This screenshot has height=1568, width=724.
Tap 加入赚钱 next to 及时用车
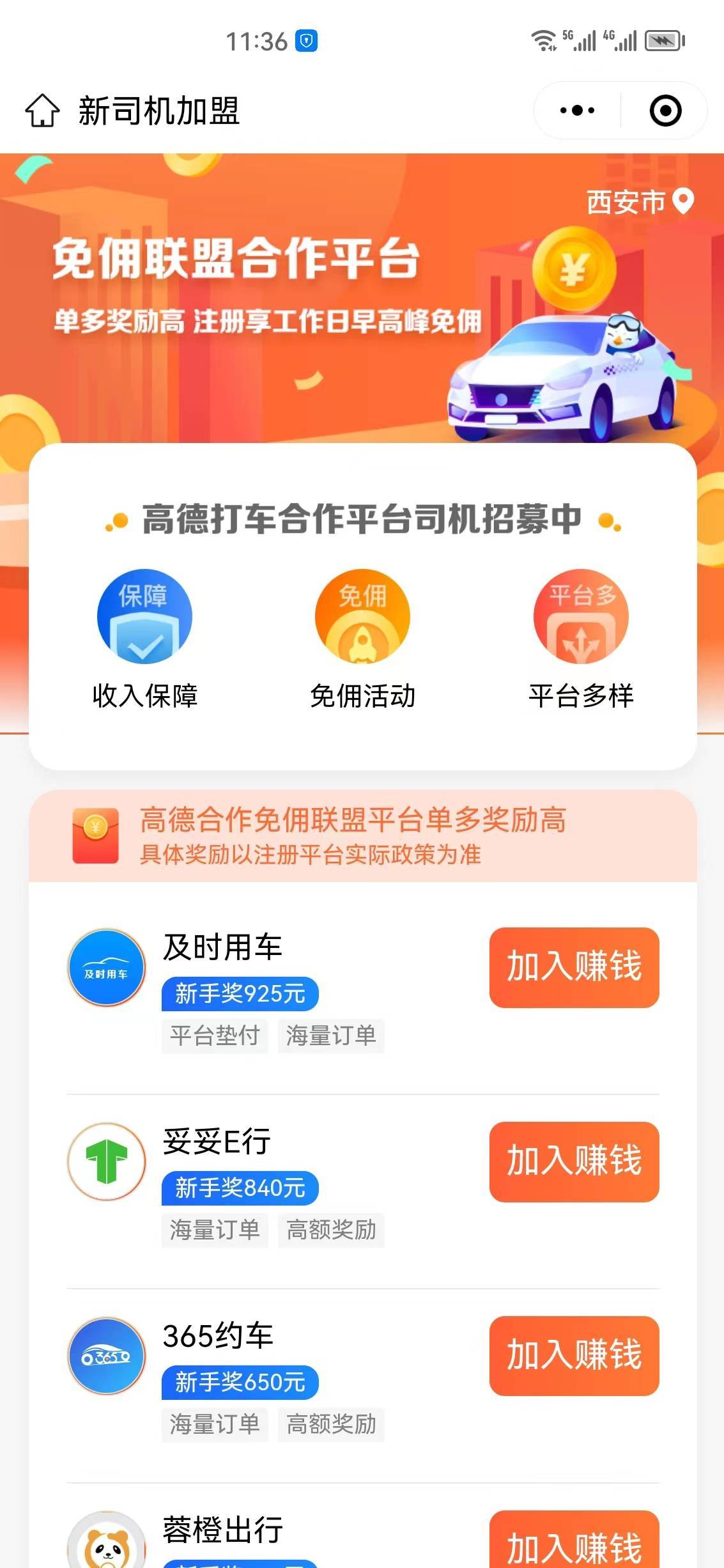[x=573, y=968]
